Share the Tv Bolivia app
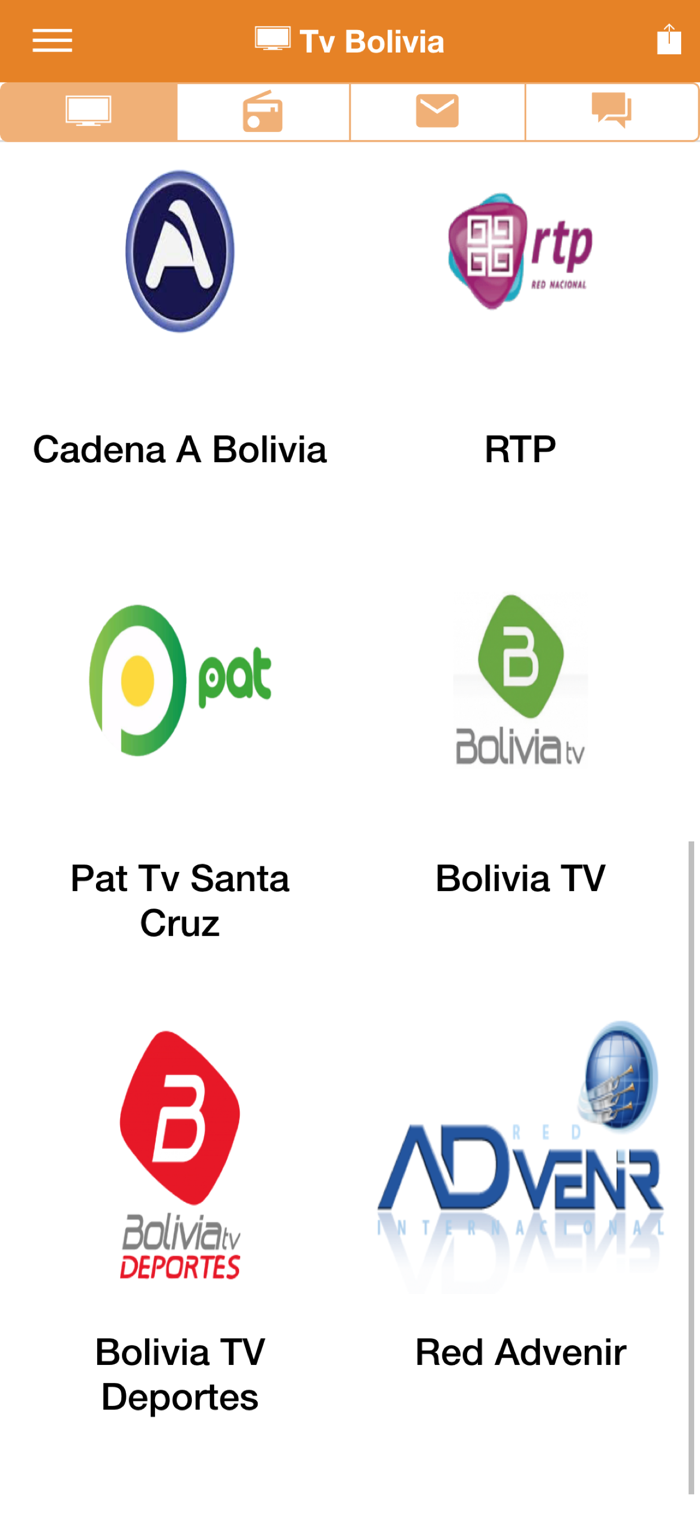Image resolution: width=700 pixels, height=1515 pixels. [668, 40]
